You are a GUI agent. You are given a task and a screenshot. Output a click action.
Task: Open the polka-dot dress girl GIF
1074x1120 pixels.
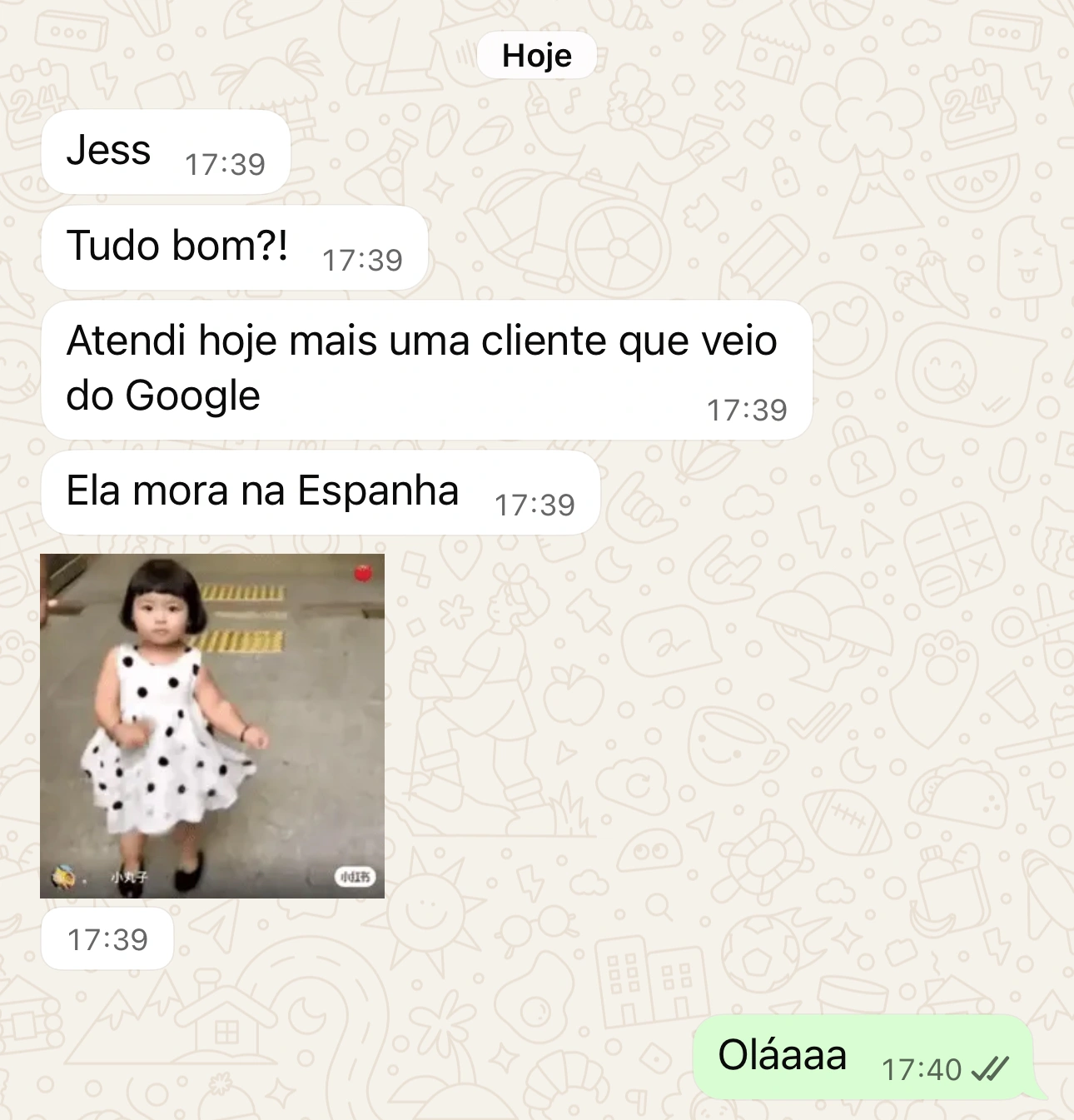pos(212,725)
